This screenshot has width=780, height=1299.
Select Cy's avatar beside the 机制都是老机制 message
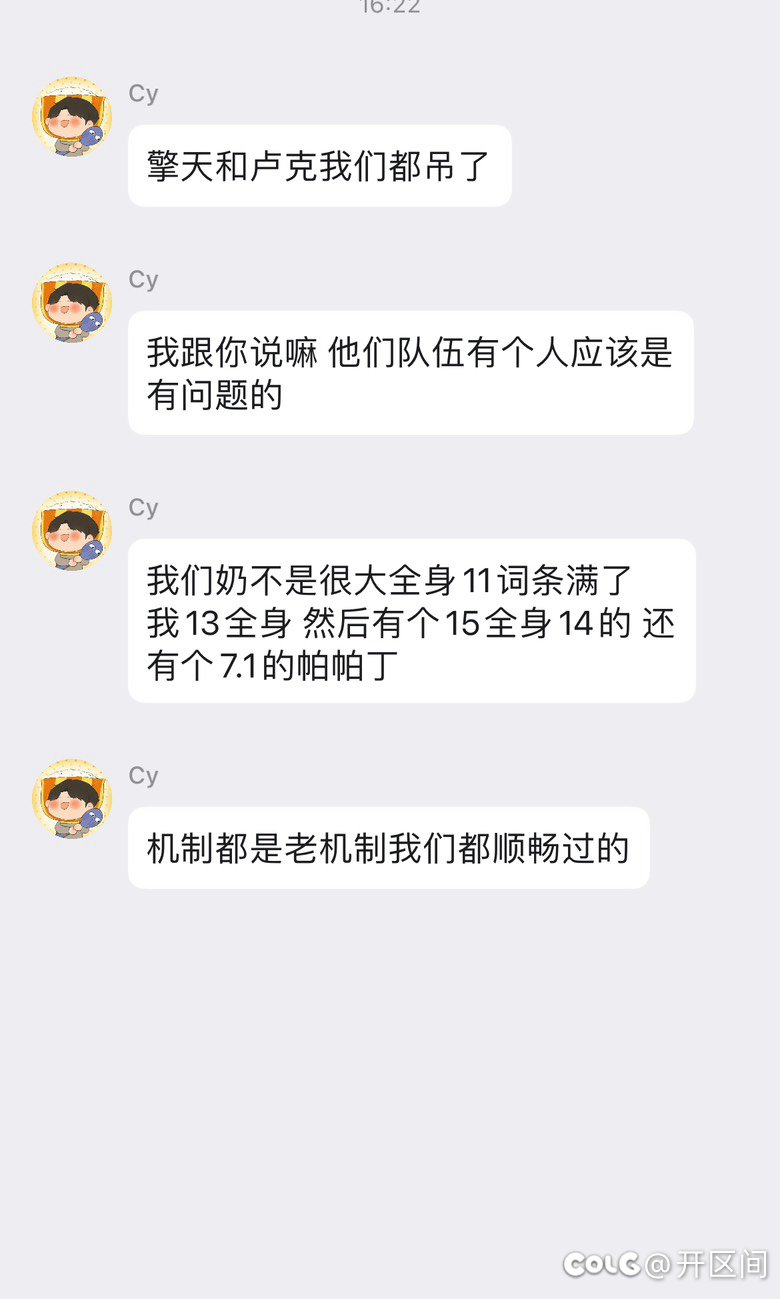[x=71, y=798]
